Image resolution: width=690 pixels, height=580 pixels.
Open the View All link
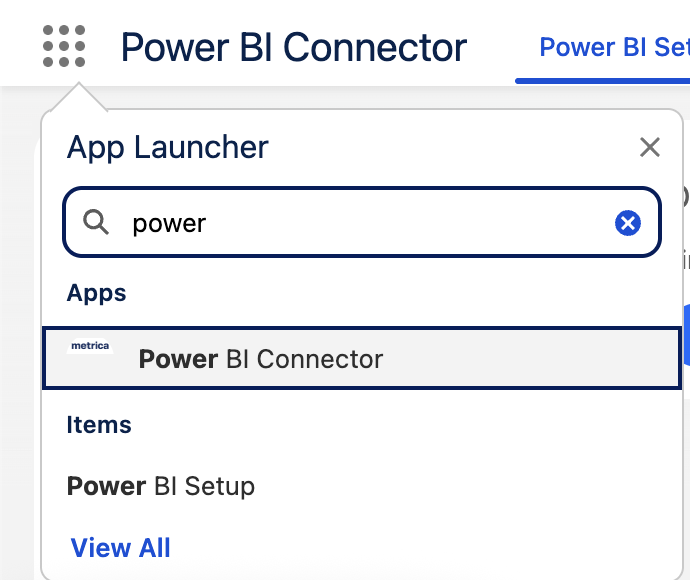[120, 548]
